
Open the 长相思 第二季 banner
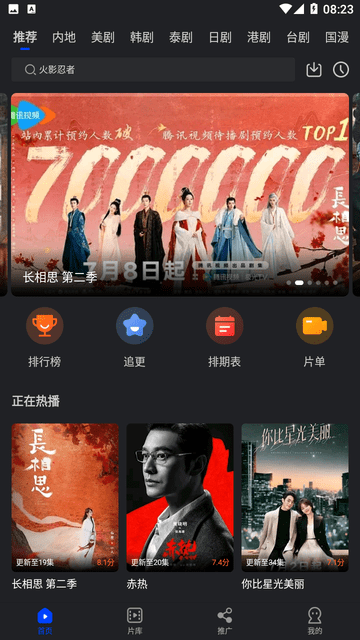click(x=180, y=194)
